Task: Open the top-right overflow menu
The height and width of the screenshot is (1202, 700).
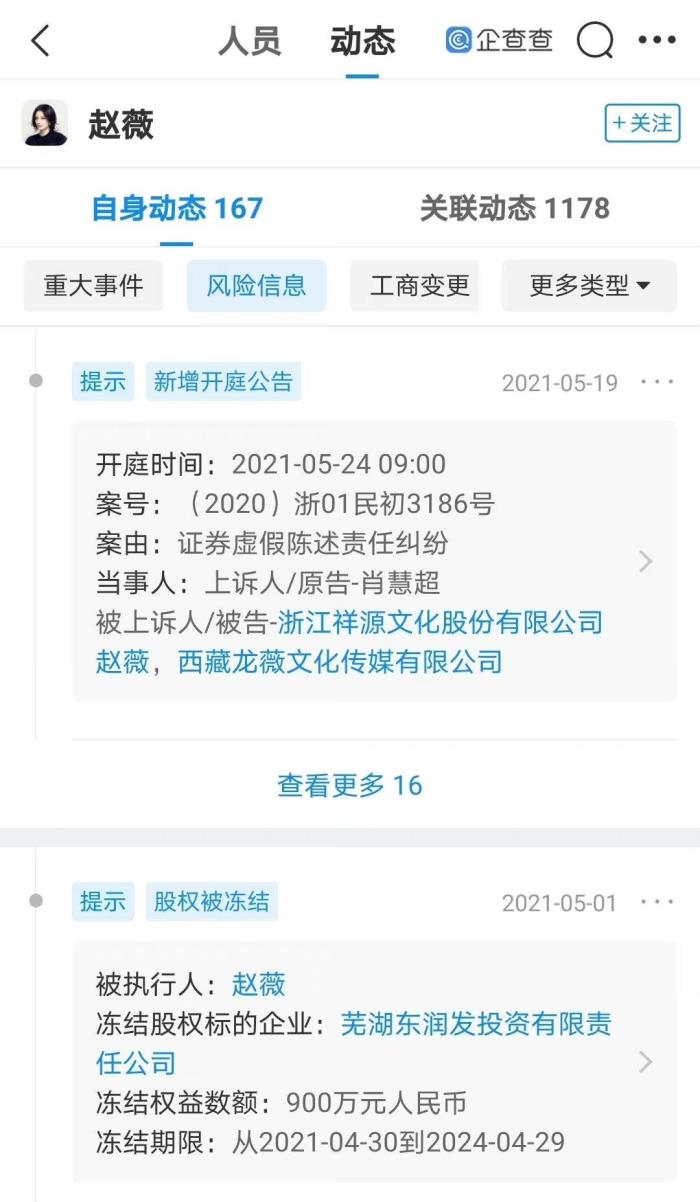Action: 657,41
